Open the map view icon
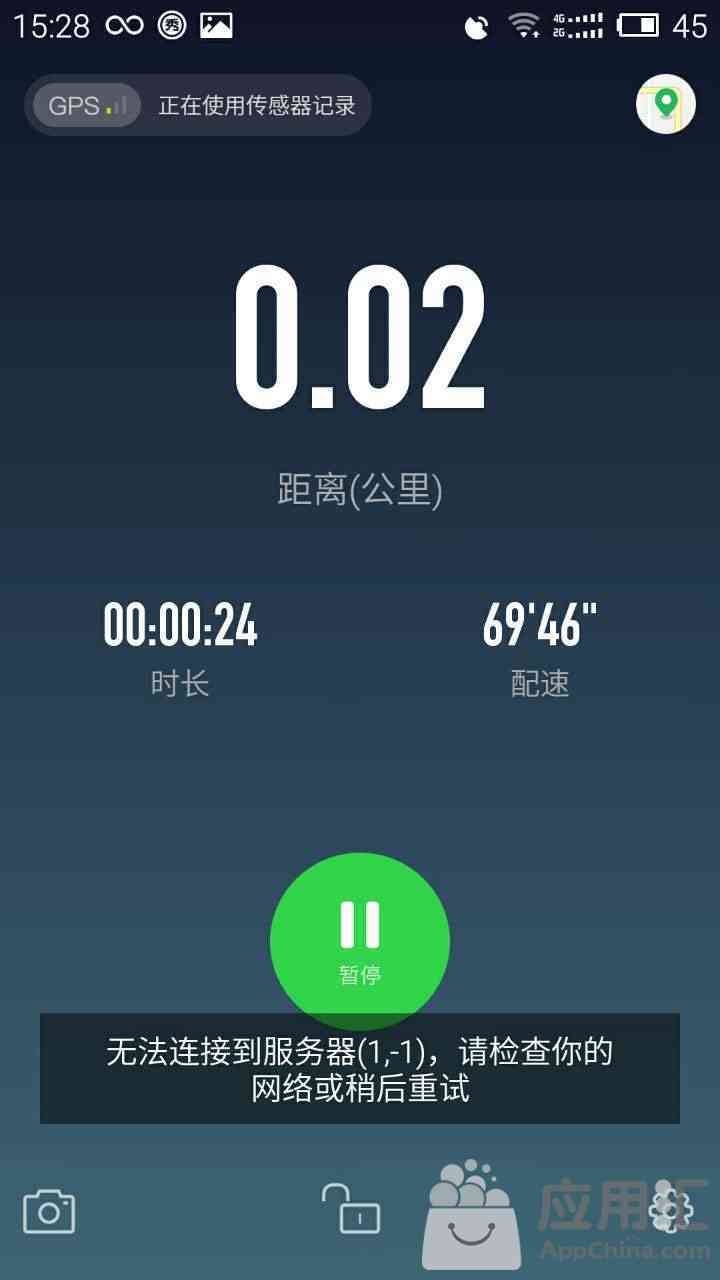 click(x=666, y=104)
